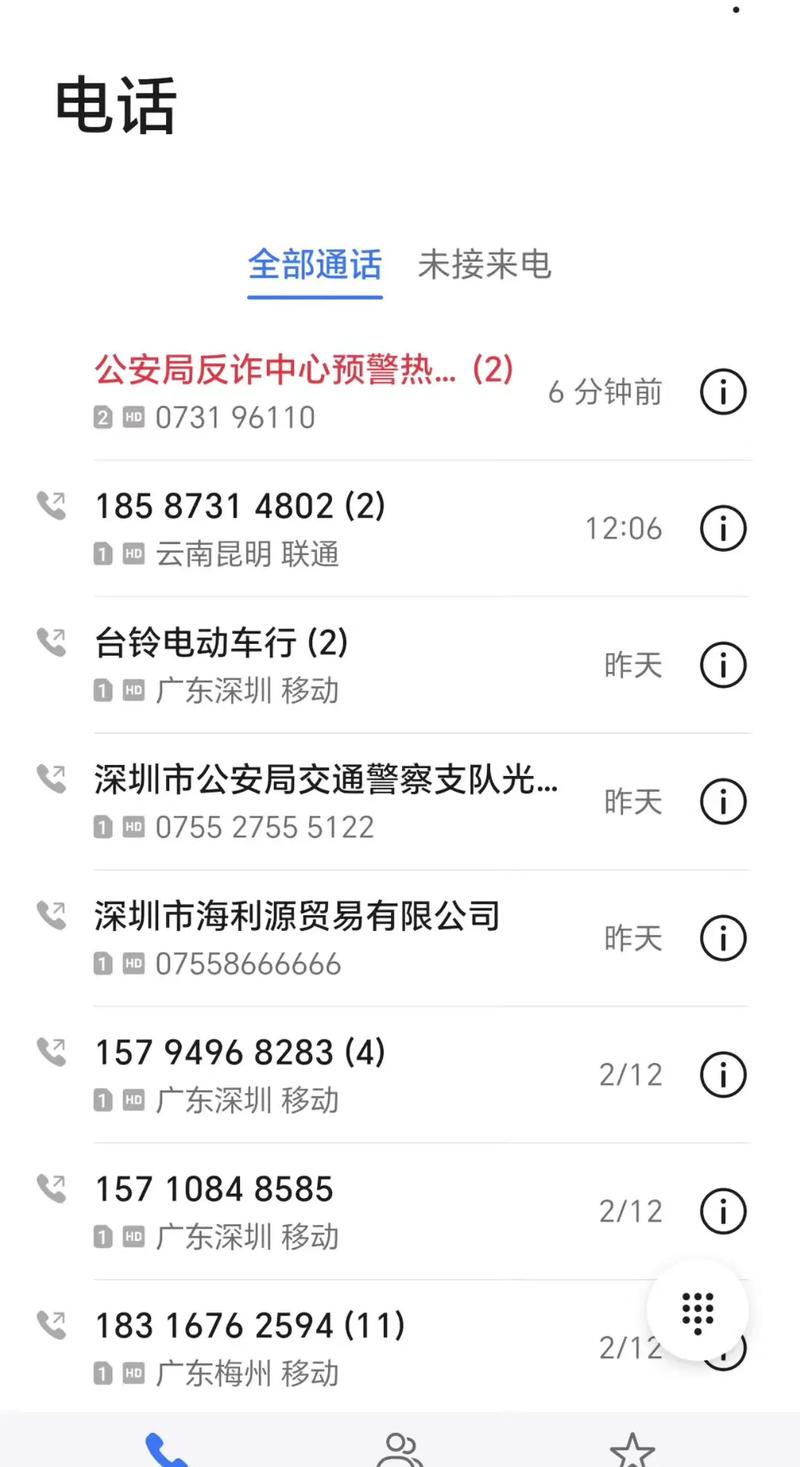
Task: Open the contacts tab in bottom bar
Action: coord(399,1450)
